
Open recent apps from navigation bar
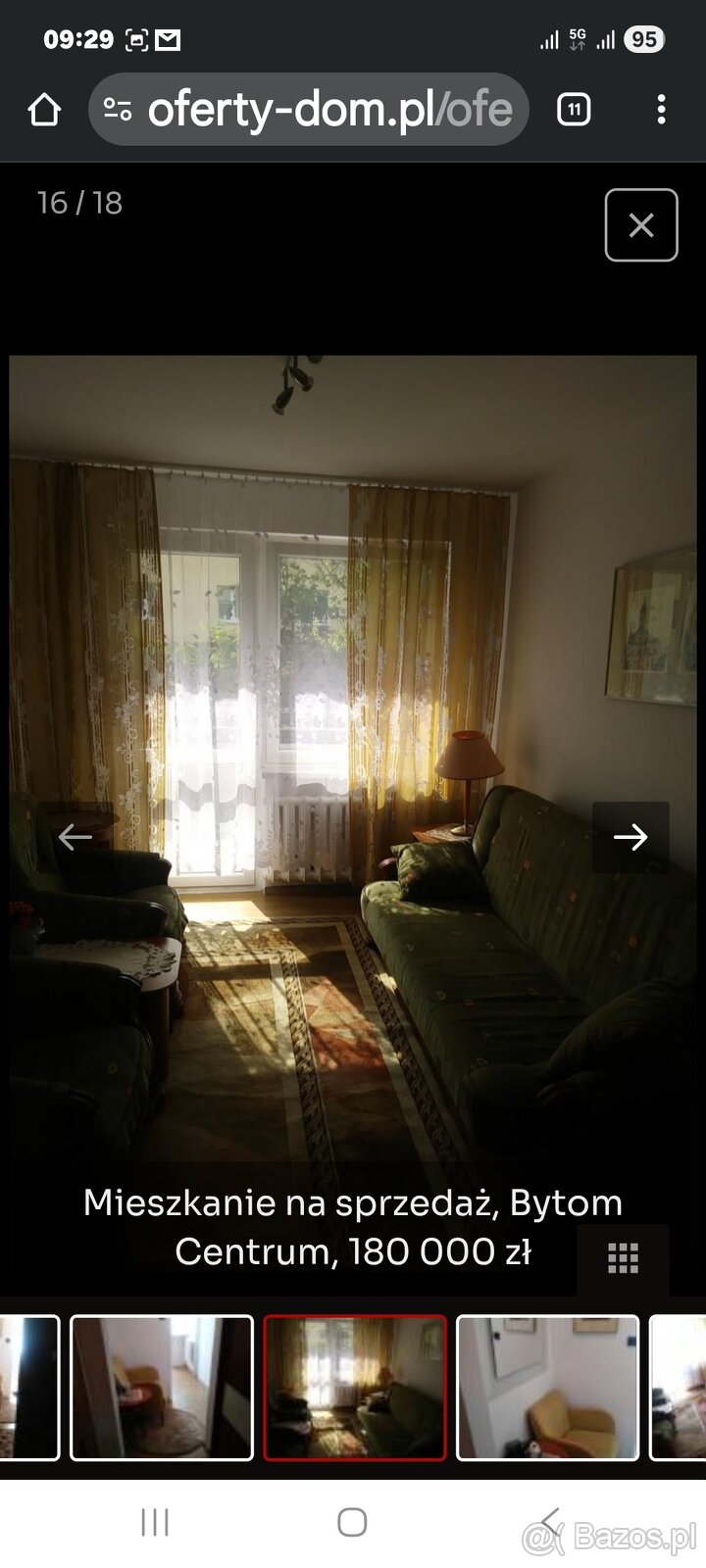point(155,1522)
